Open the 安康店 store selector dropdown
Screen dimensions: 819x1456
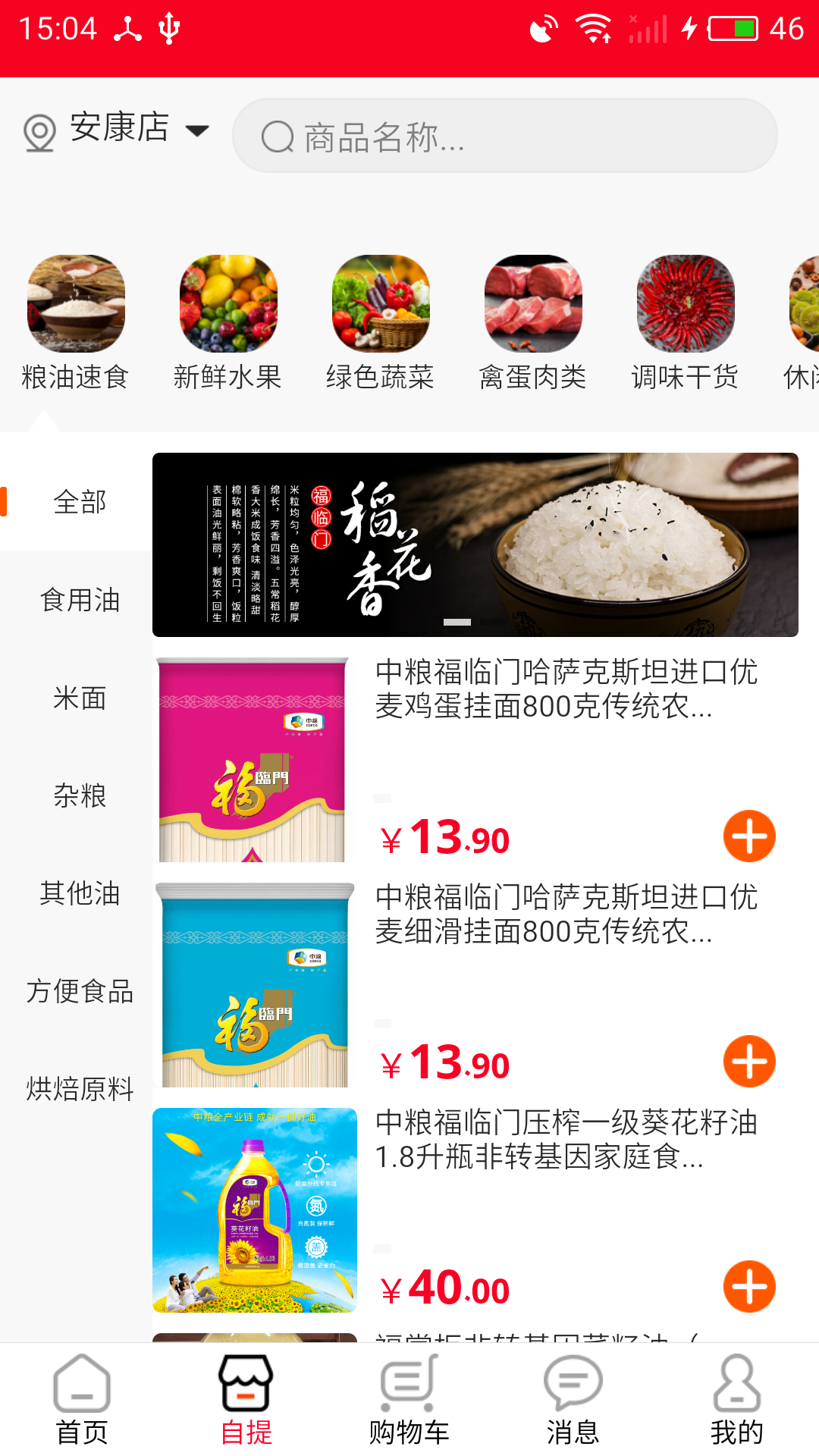click(118, 129)
